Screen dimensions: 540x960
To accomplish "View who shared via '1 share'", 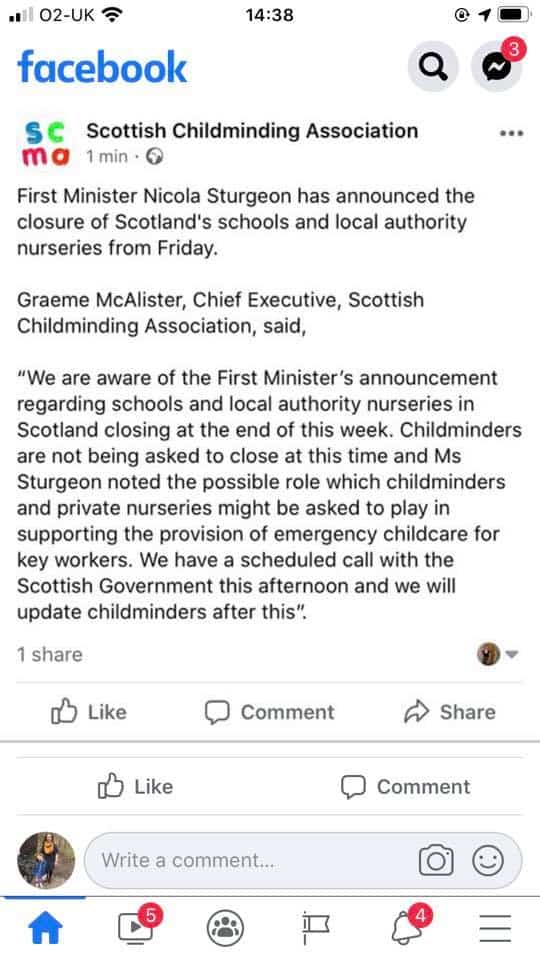I will pos(50,654).
